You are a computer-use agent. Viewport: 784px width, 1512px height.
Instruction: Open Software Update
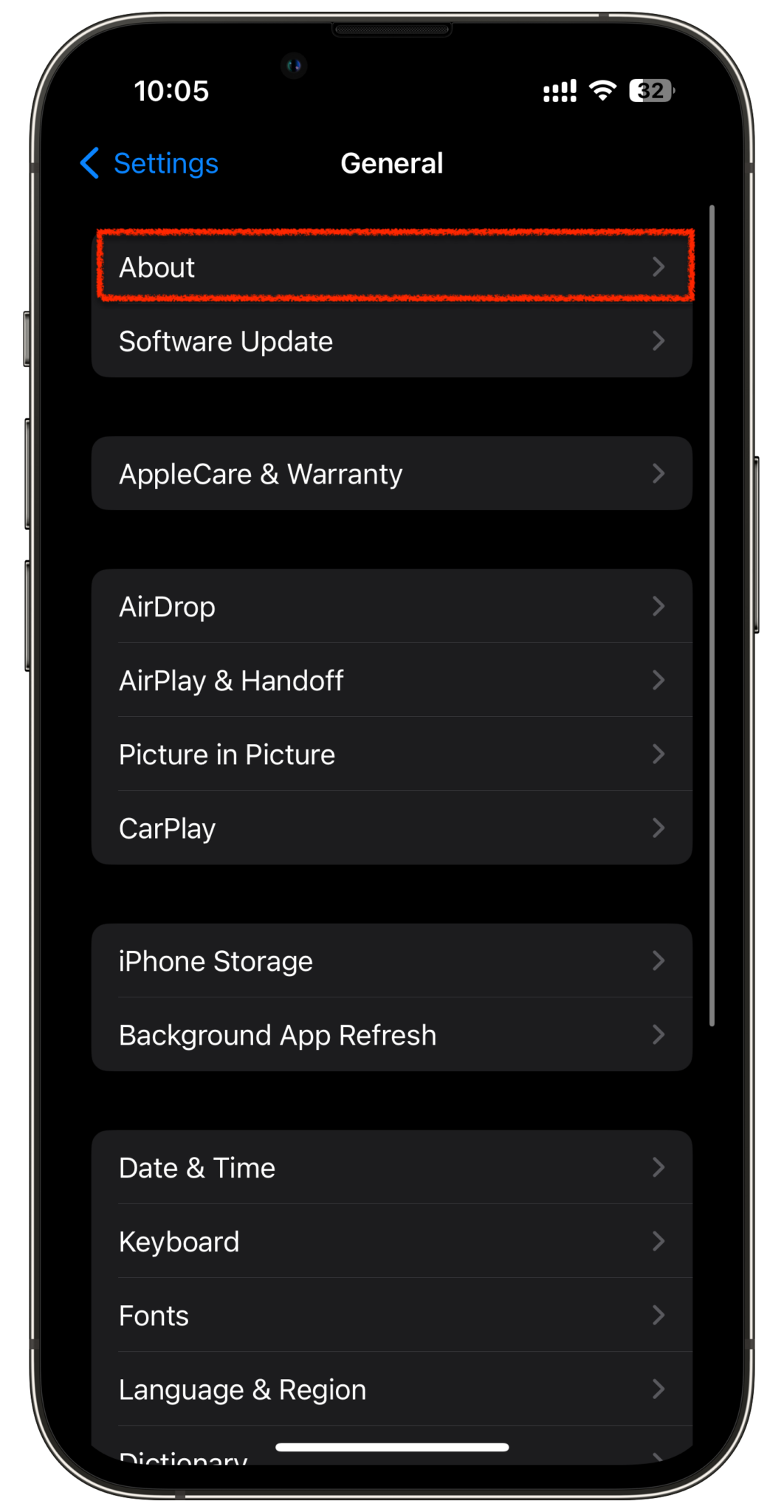click(392, 341)
